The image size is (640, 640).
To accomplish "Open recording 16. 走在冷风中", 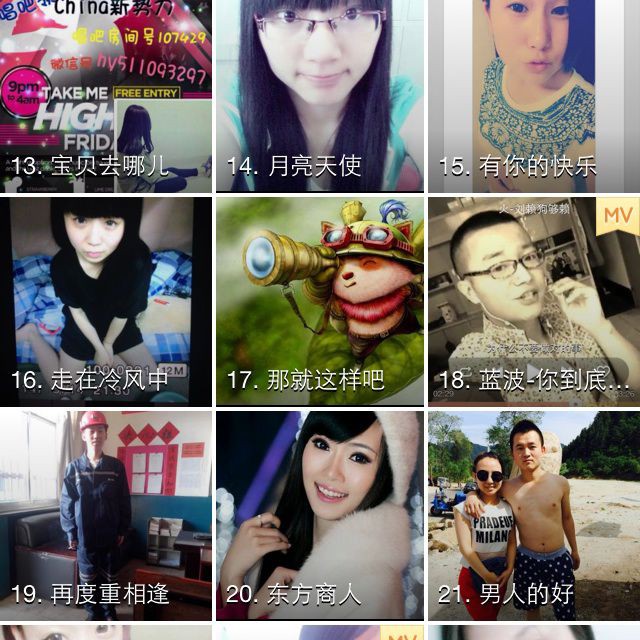I will click(x=105, y=300).
